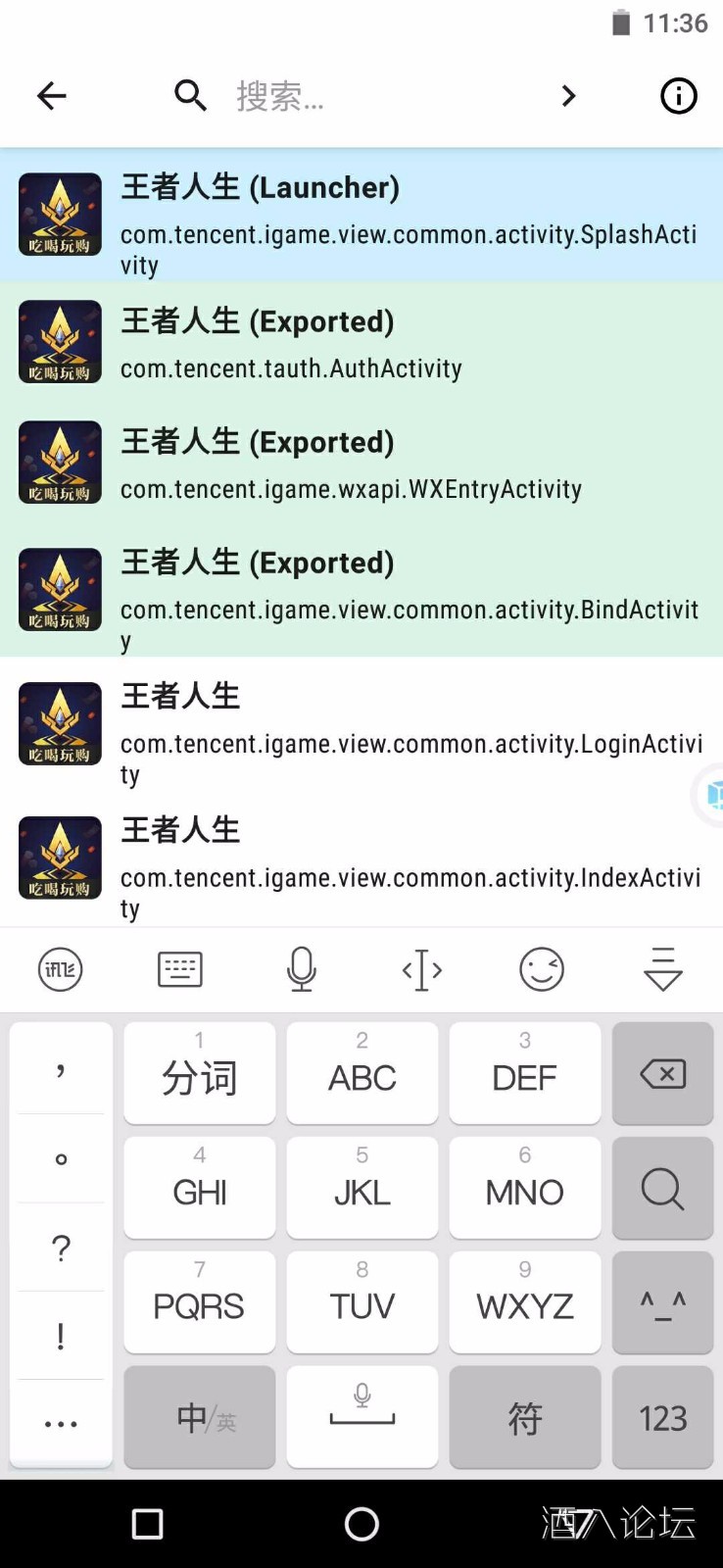Open the keyboard layout switcher icon
Viewport: 723px width, 1568px height.
[x=180, y=969]
